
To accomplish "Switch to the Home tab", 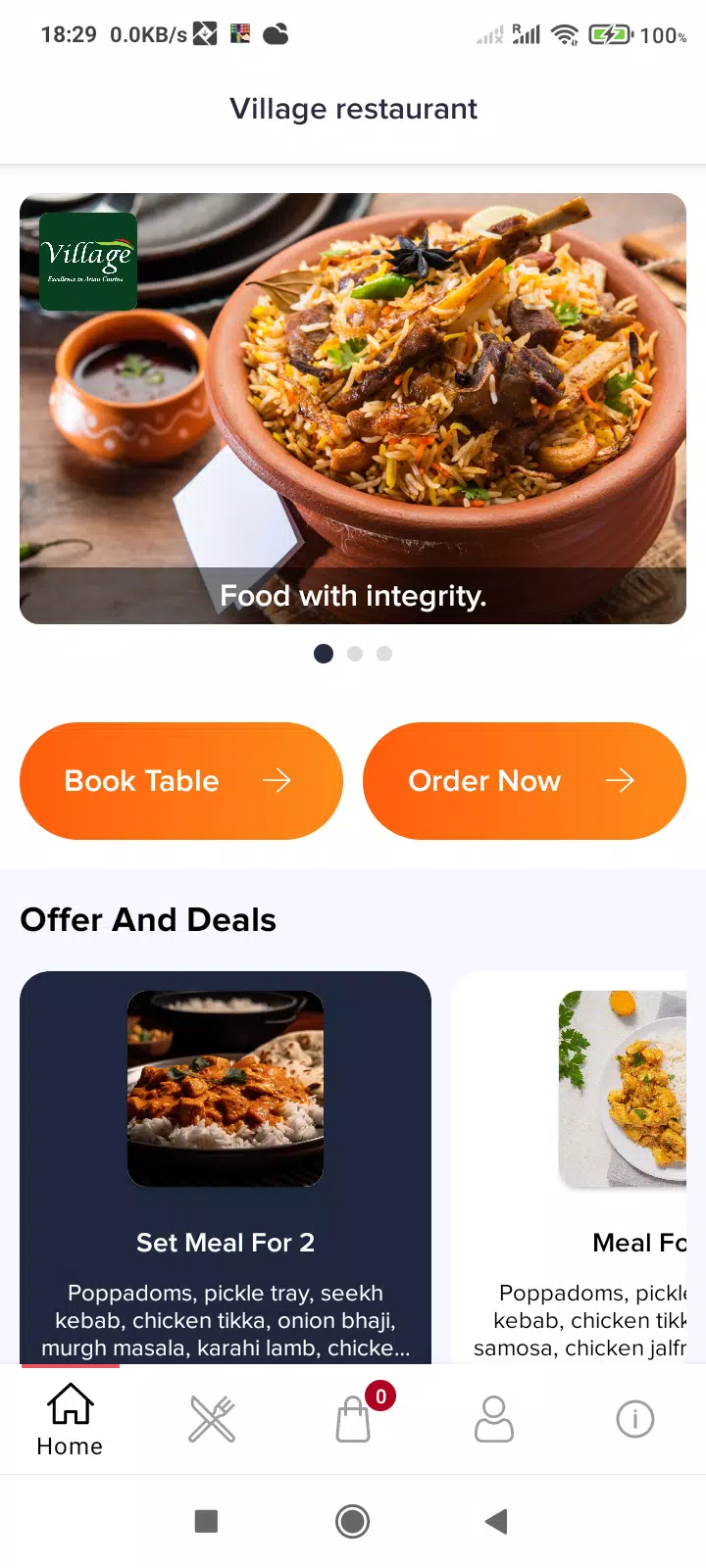I will (x=70, y=1419).
